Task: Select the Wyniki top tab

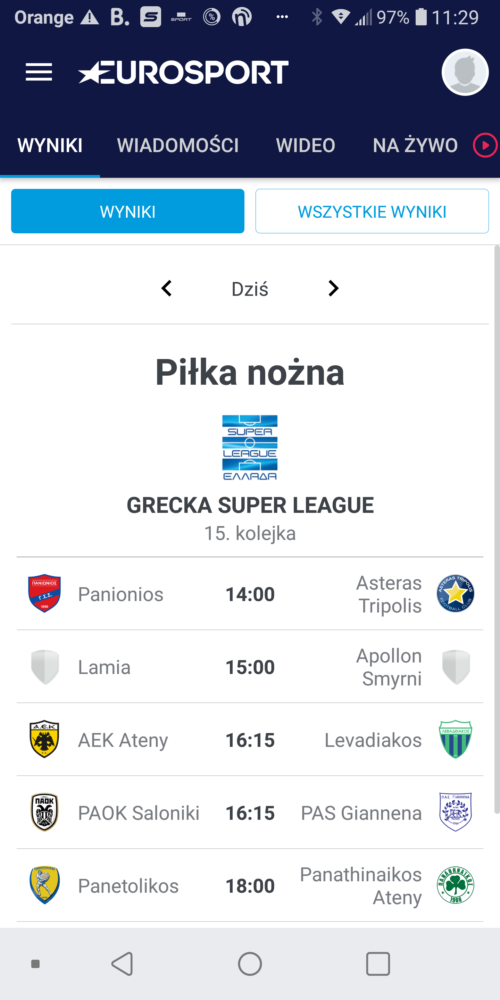Action: click(x=50, y=145)
